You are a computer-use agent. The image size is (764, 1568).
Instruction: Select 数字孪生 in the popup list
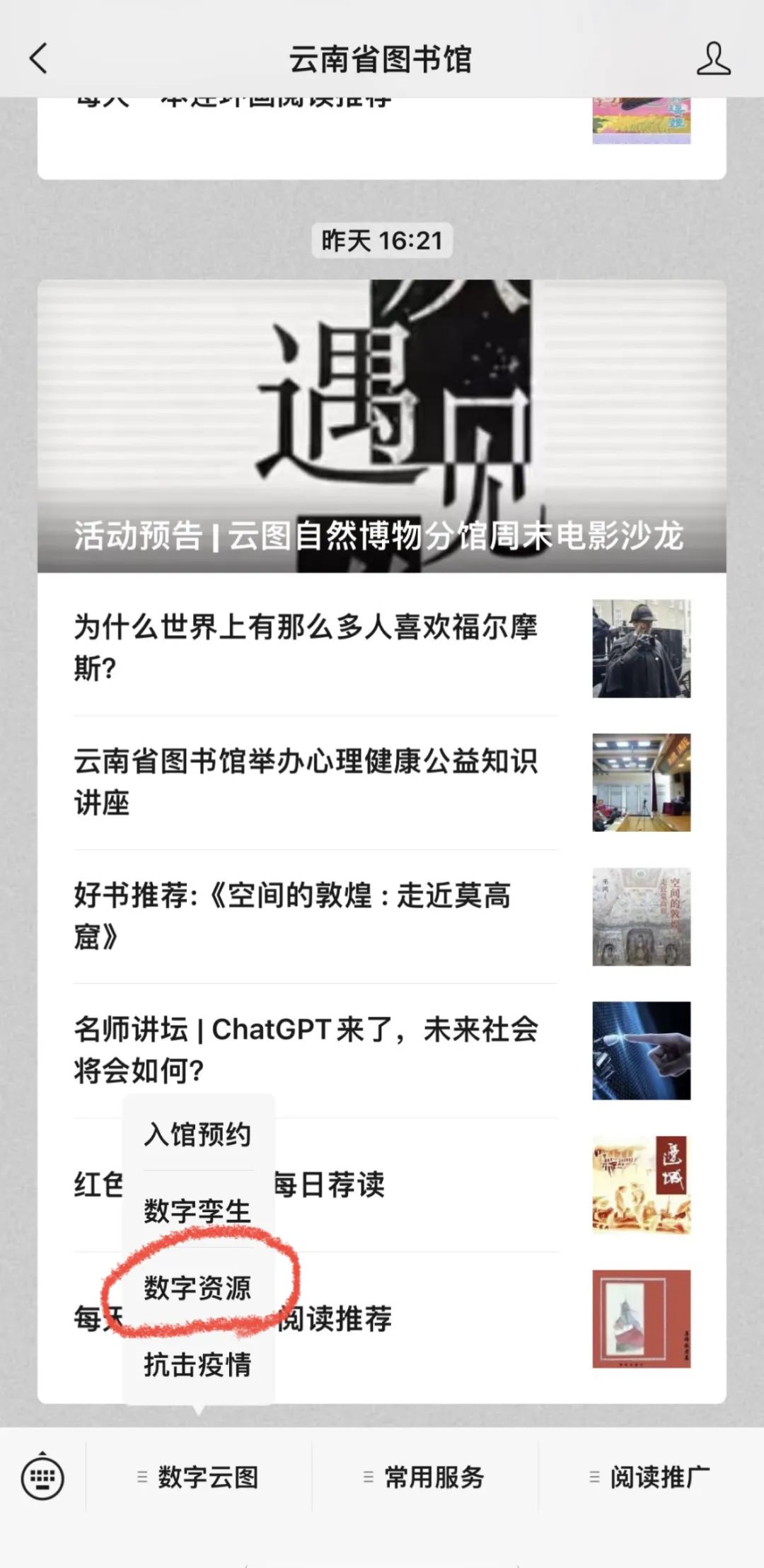pos(198,1211)
